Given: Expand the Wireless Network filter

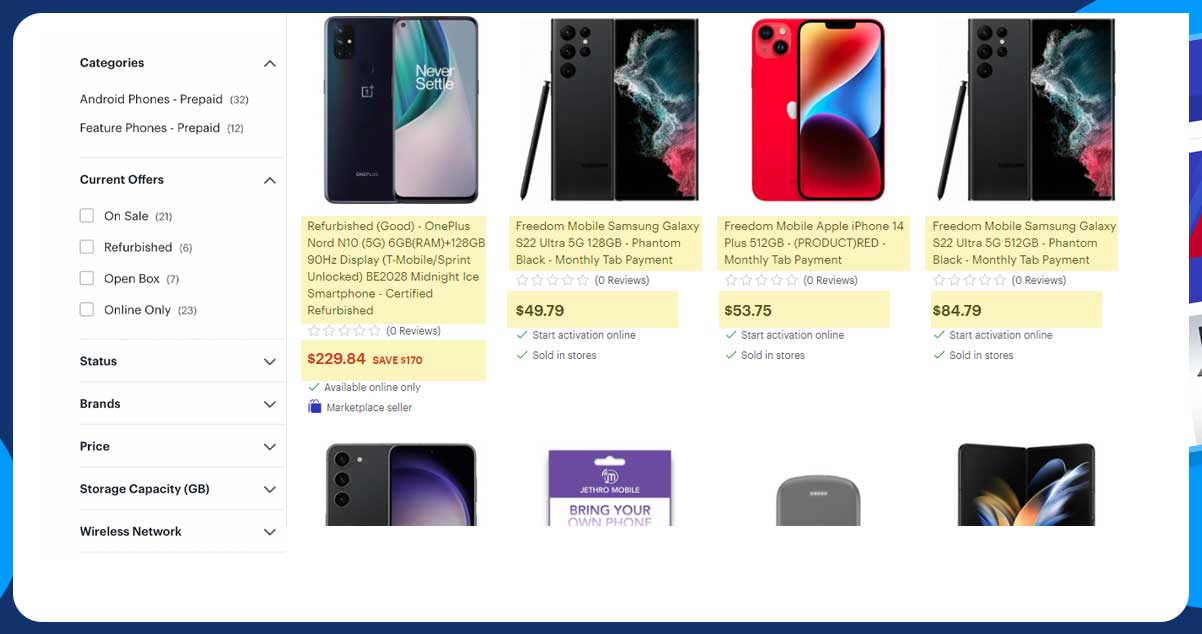Looking at the screenshot, I should click(x=269, y=532).
